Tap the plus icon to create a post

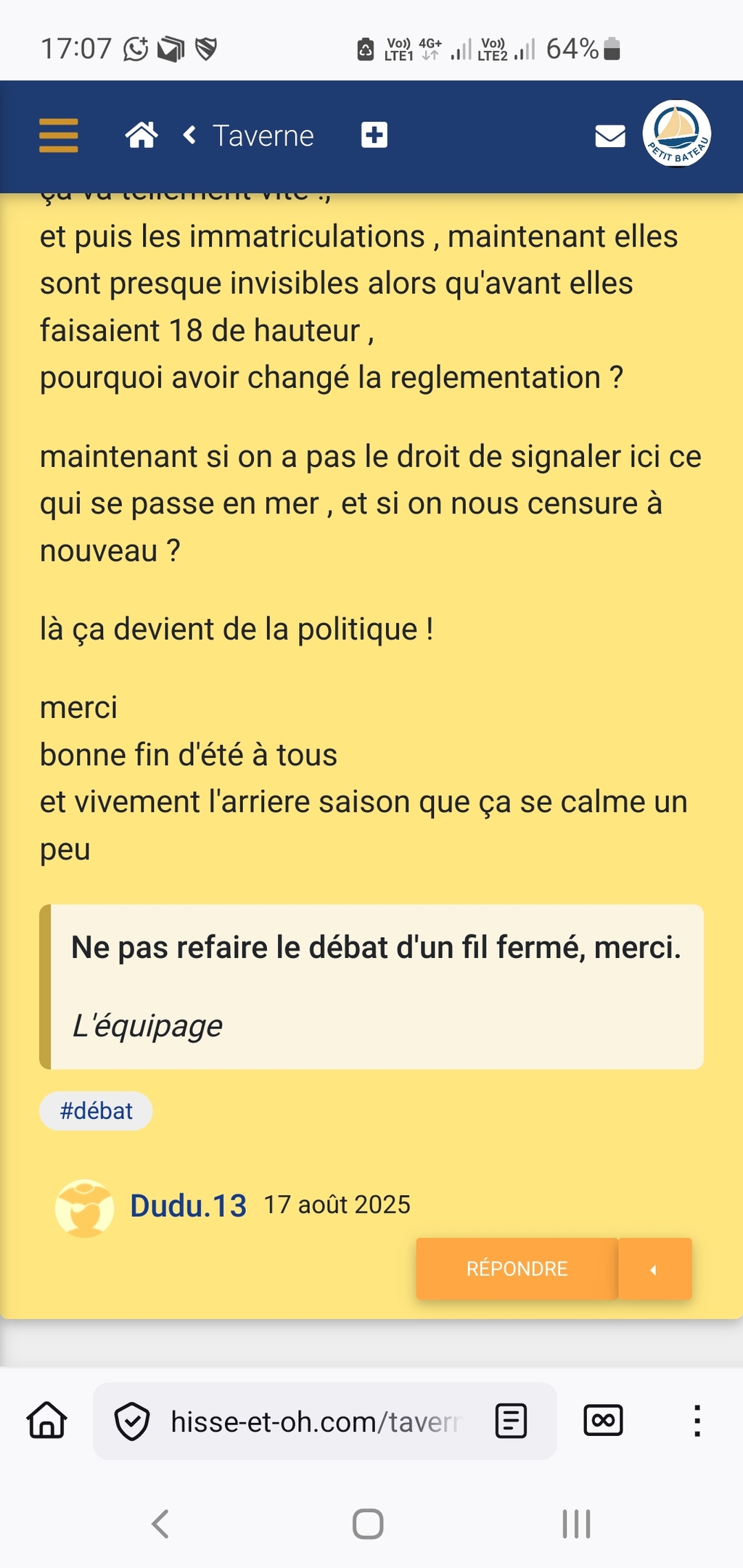point(374,135)
